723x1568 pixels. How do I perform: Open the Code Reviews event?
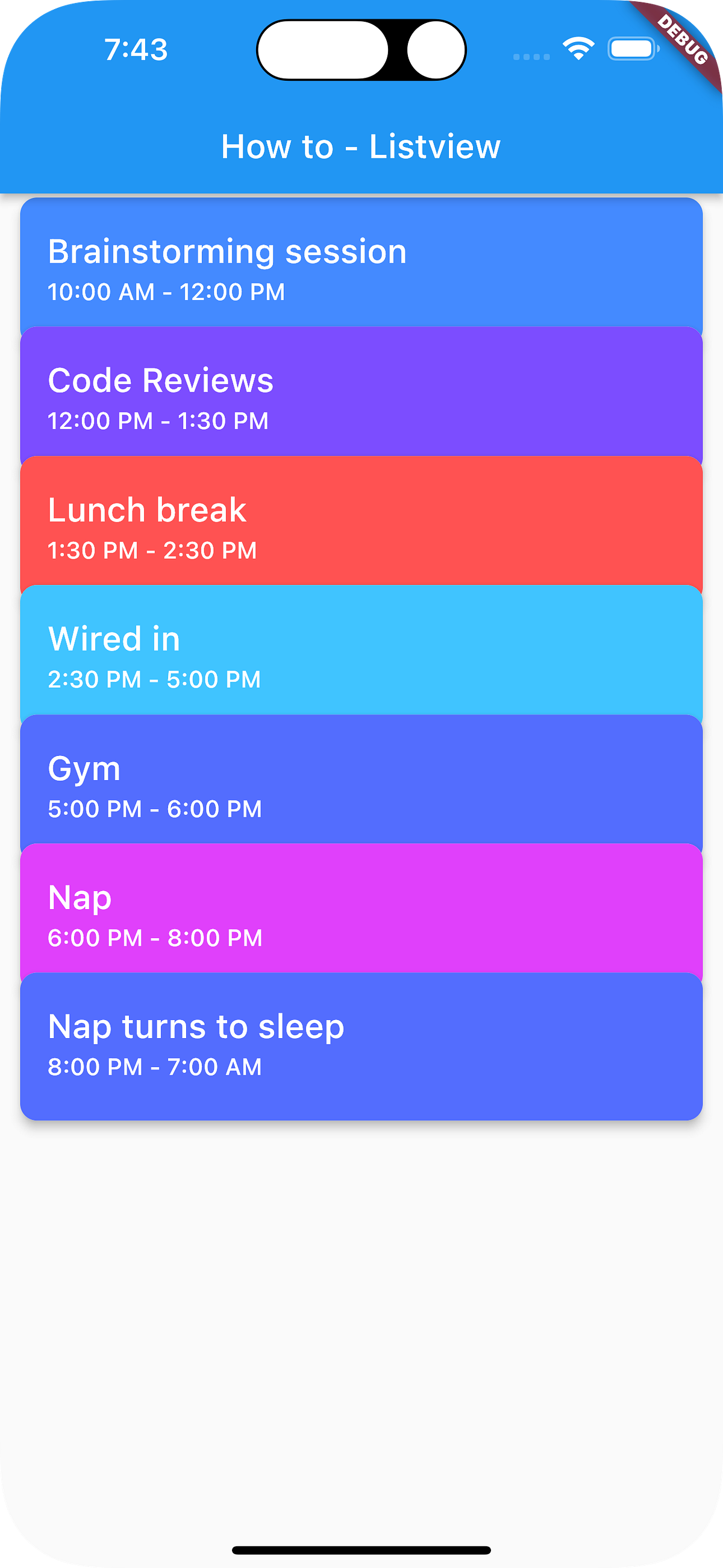point(361,392)
